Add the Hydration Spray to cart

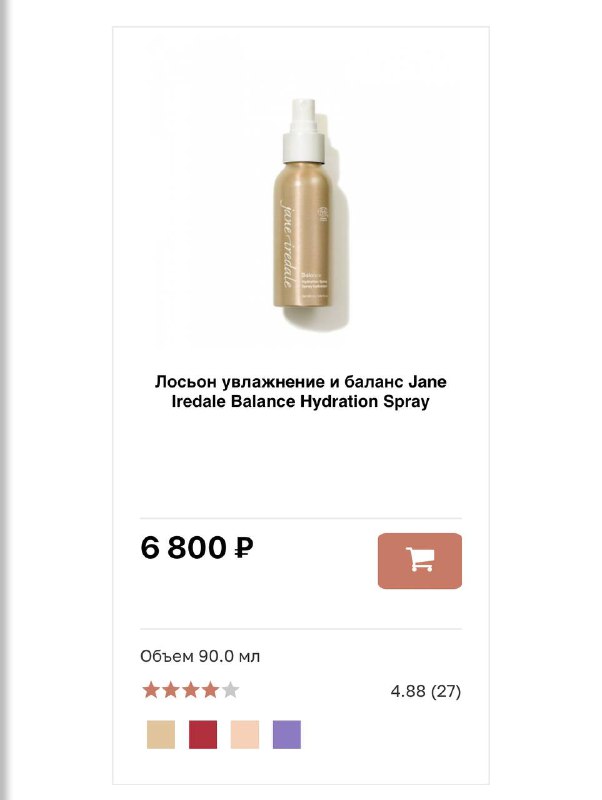point(420,561)
